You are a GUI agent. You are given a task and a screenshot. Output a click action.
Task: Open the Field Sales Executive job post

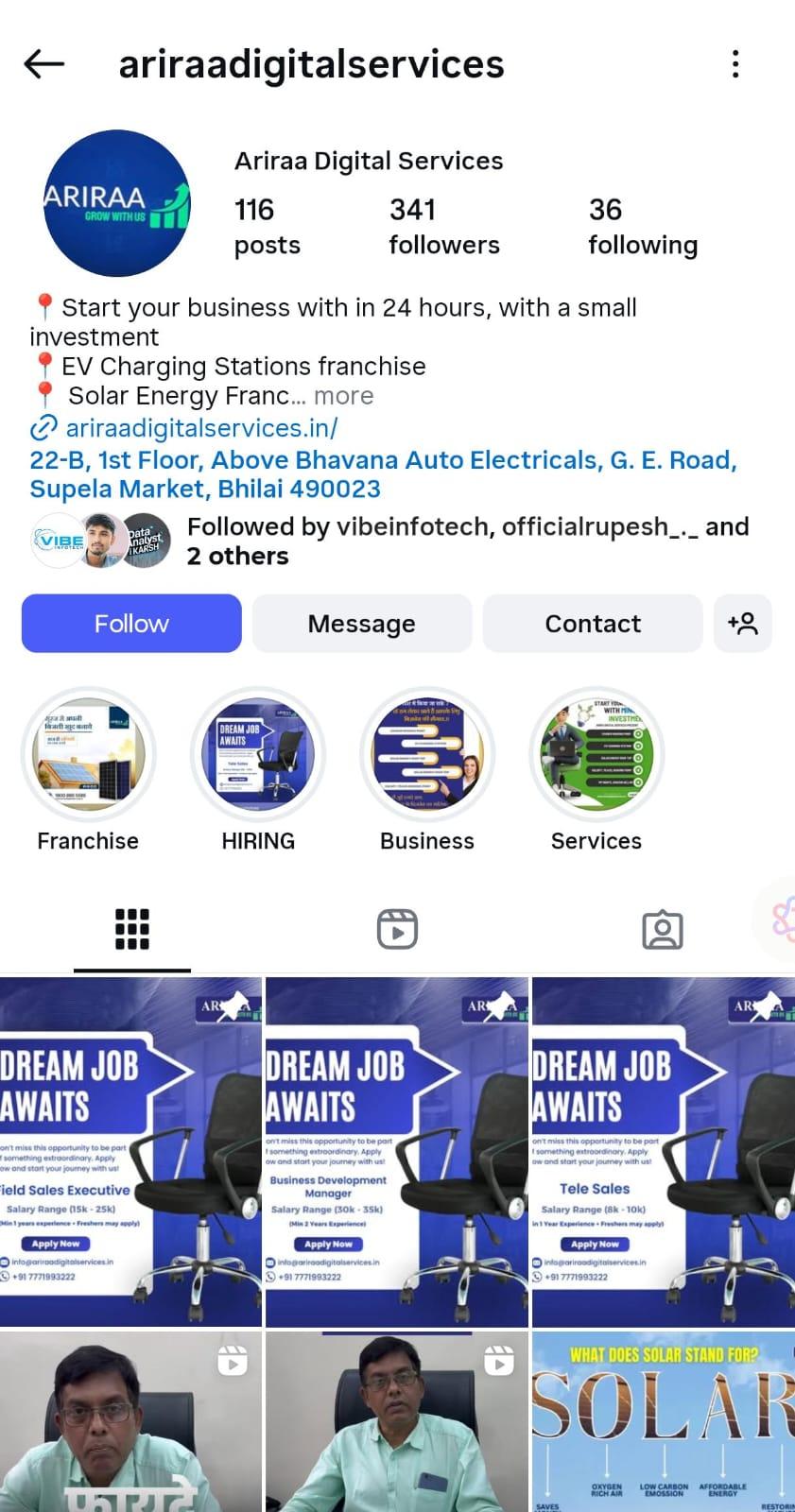tap(130, 1152)
